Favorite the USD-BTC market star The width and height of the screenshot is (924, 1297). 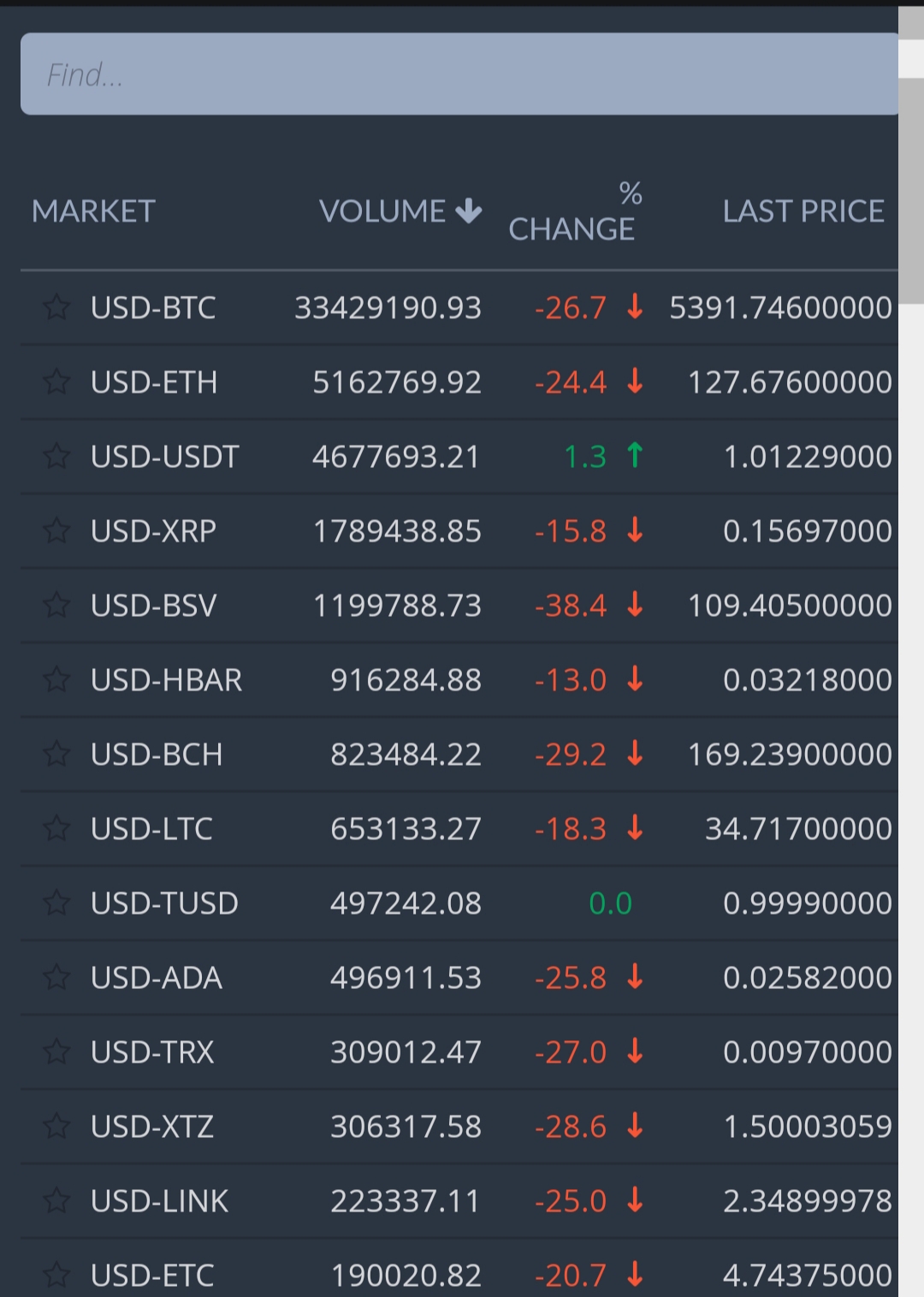[56, 307]
